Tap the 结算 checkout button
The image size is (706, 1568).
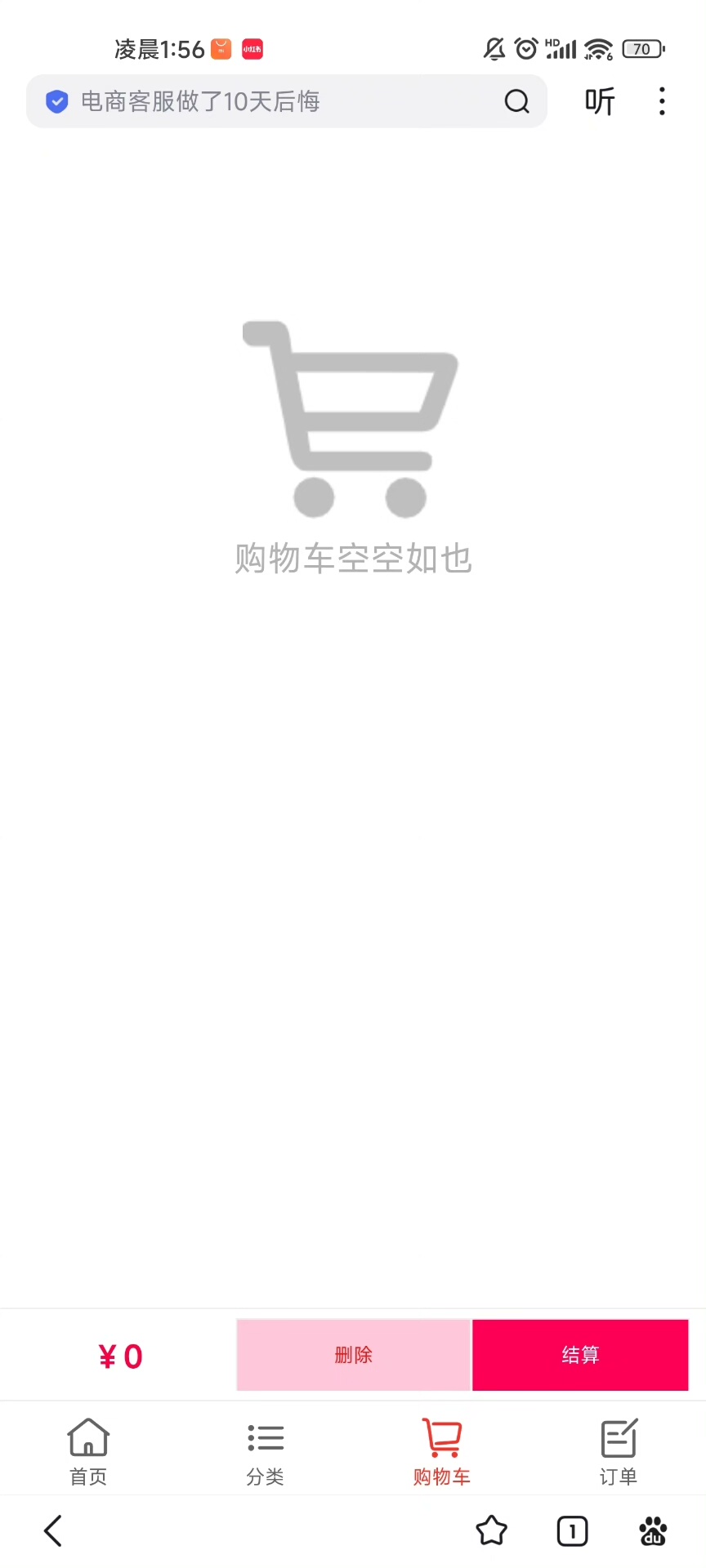click(x=580, y=1355)
